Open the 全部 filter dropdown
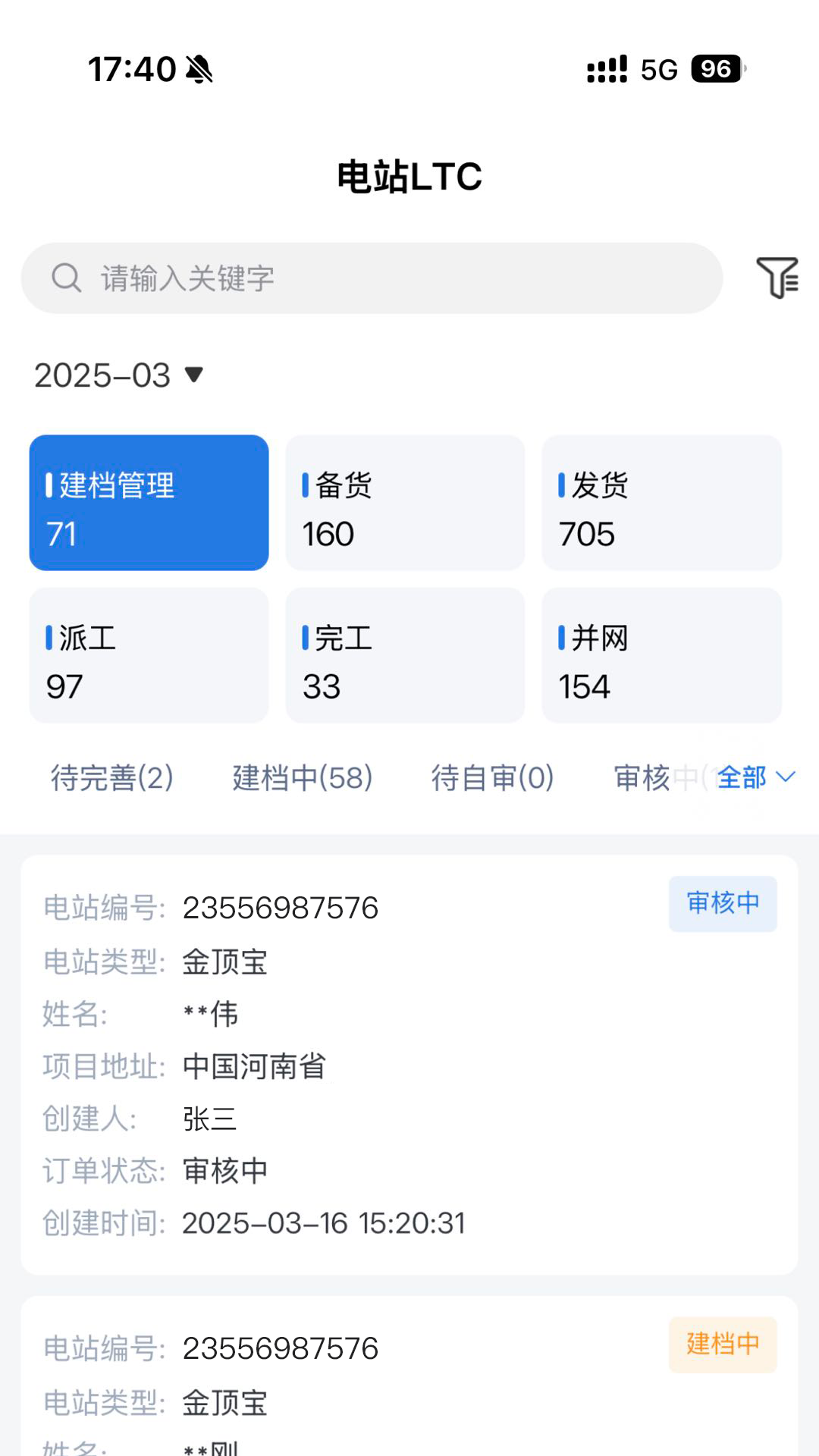Viewport: 819px width, 1456px height. click(742, 777)
